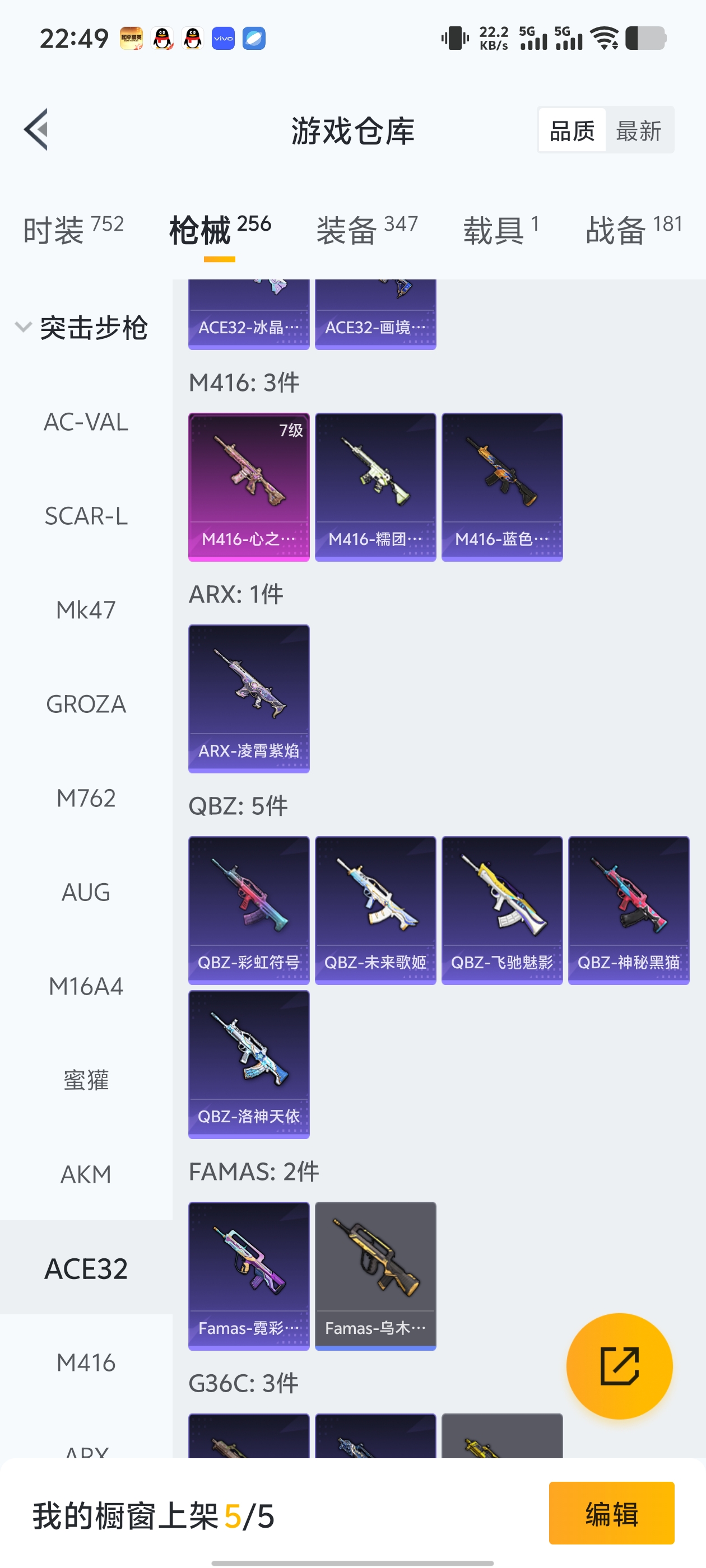The height and width of the screenshot is (1568, 706).
Task: Open the QBZ-洛神天依 skin card
Action: coord(249,1064)
